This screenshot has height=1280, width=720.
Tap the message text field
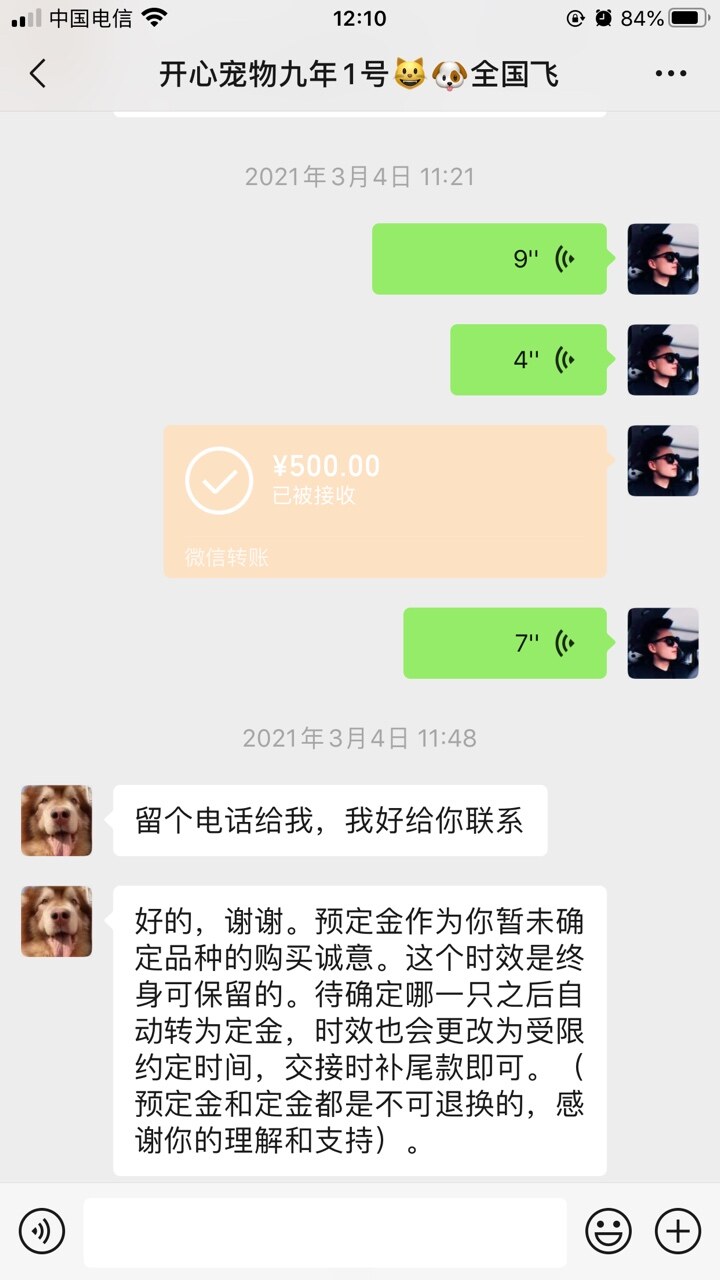coord(324,1232)
